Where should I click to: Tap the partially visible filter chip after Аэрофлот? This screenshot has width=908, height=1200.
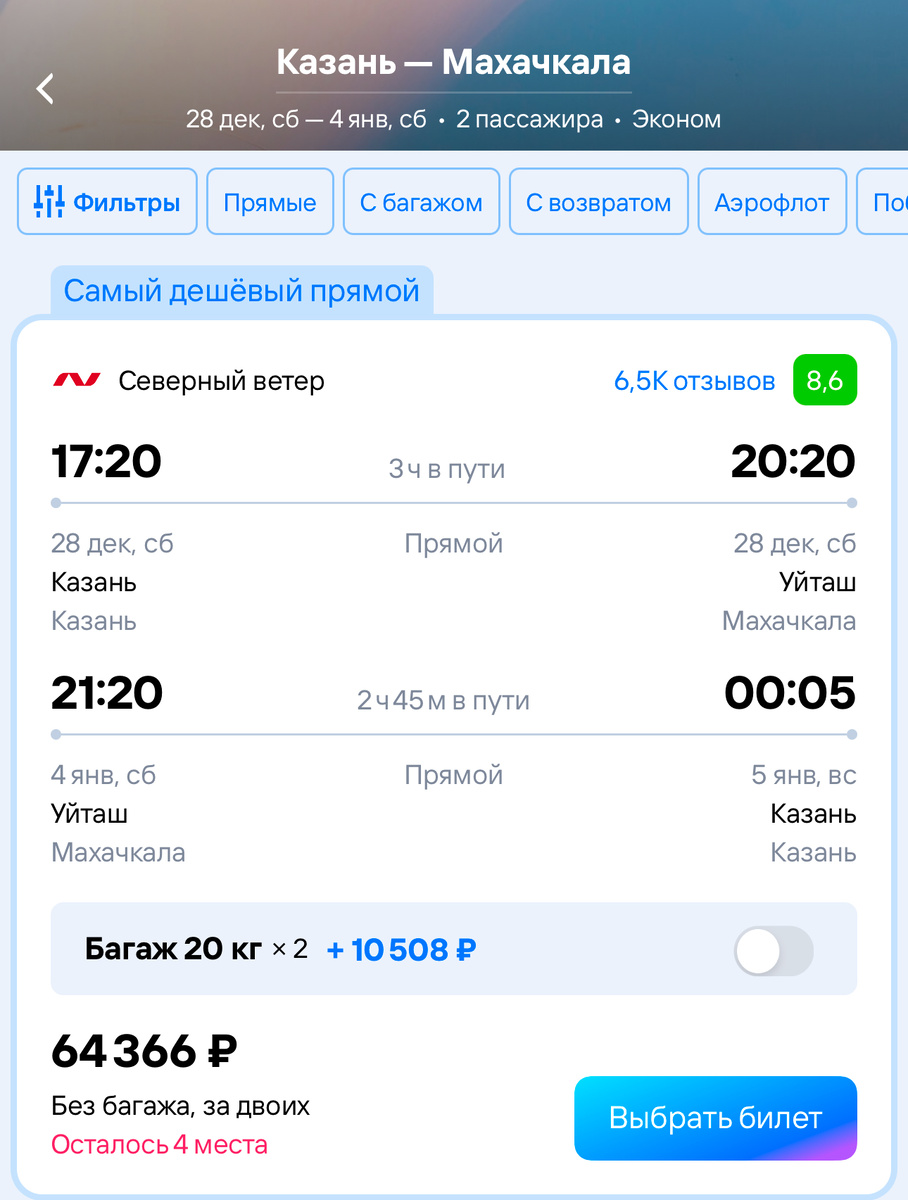(x=890, y=201)
